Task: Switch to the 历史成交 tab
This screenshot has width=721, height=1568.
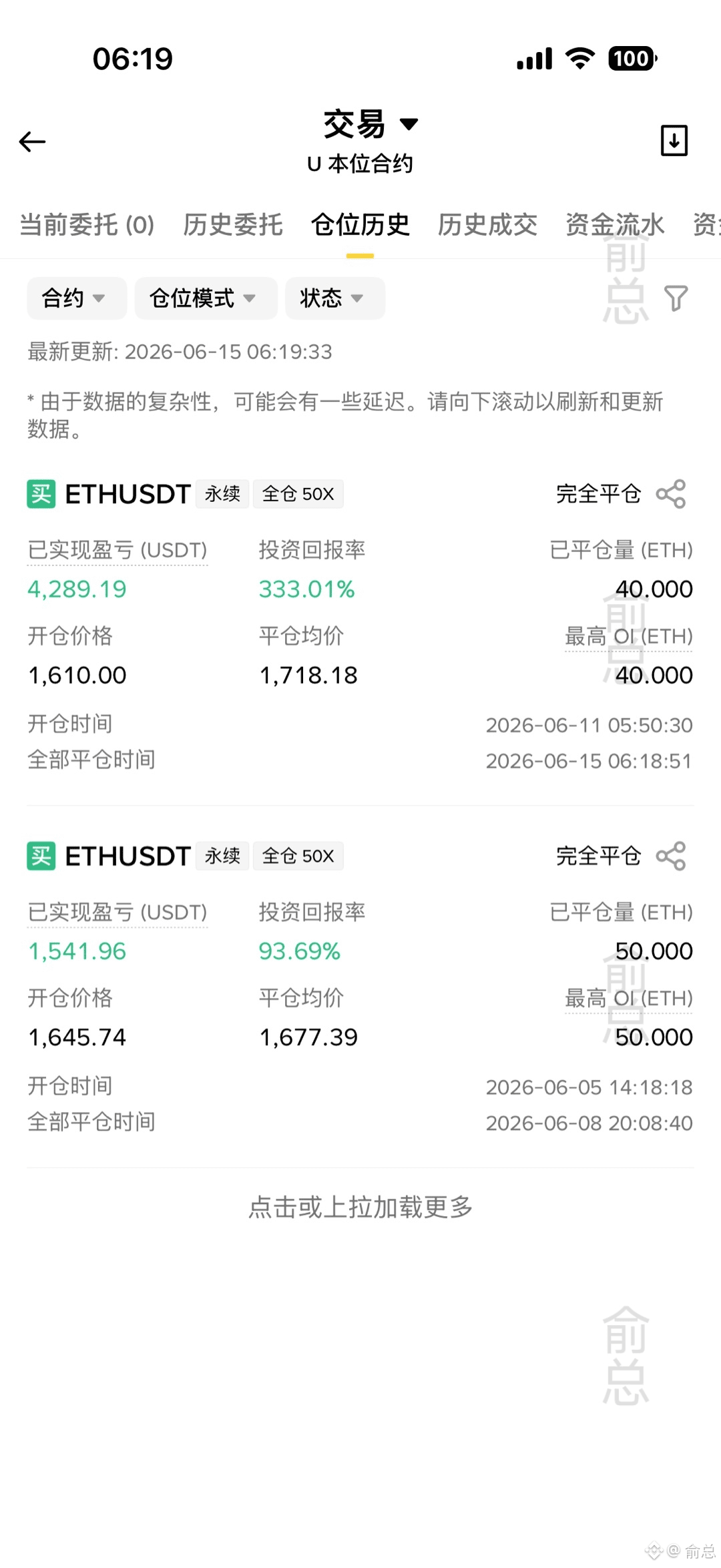Action: (487, 225)
